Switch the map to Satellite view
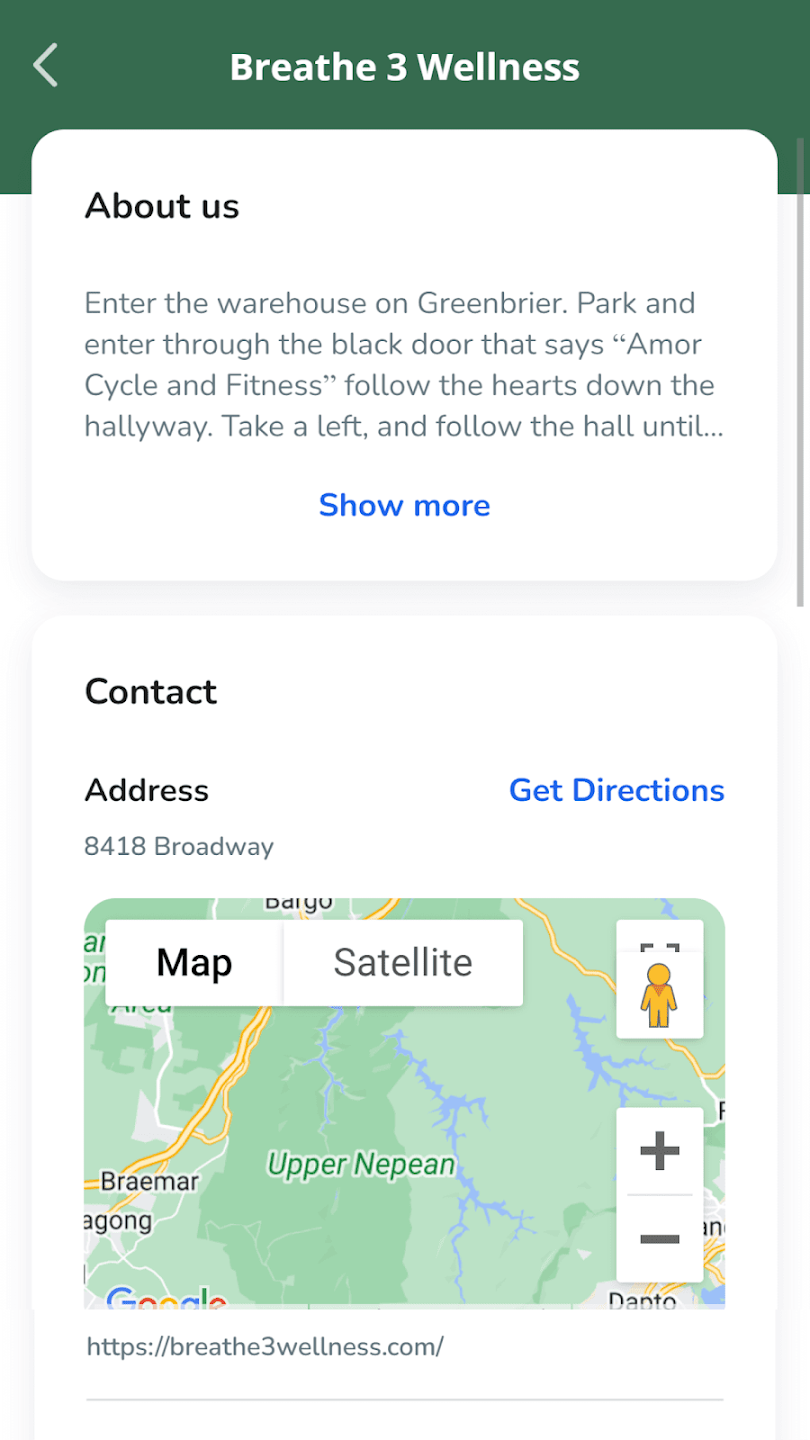The height and width of the screenshot is (1440, 810). coord(402,962)
